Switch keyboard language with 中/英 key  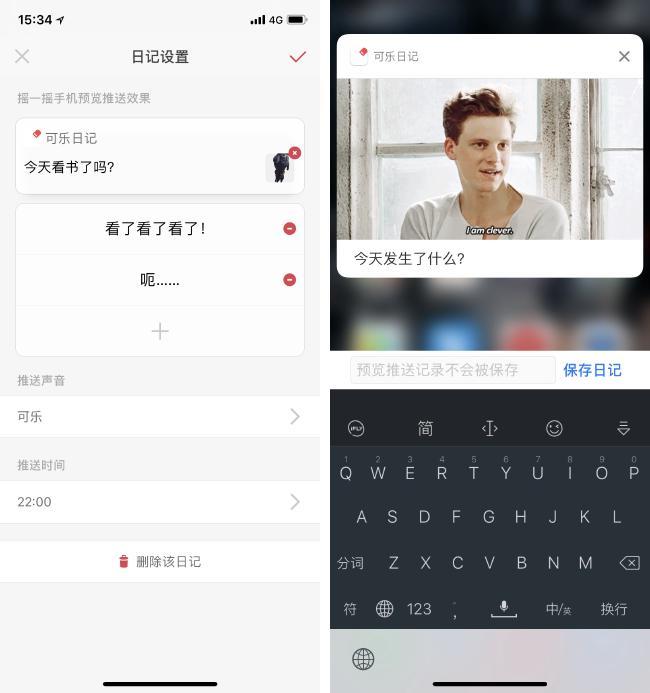[x=558, y=609]
